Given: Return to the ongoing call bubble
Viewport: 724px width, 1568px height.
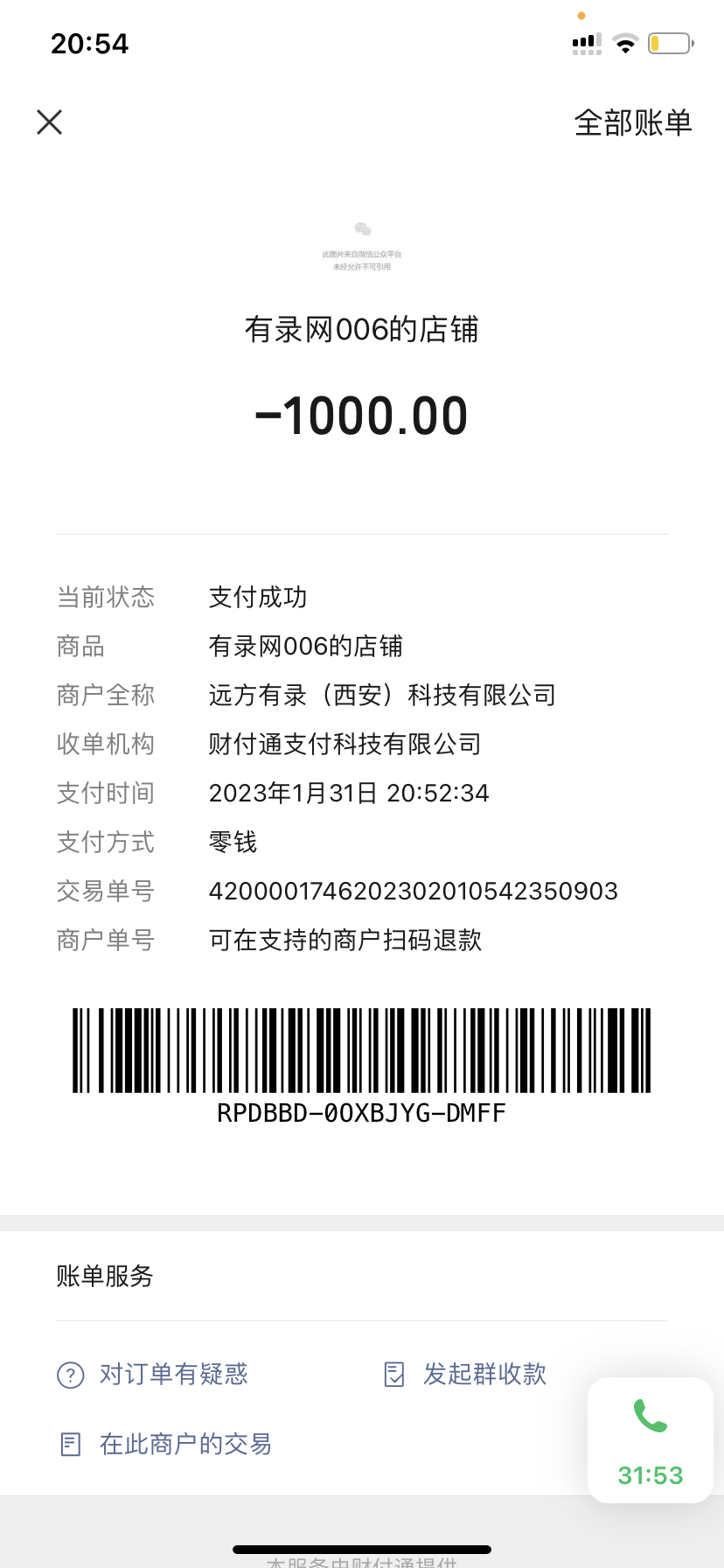Looking at the screenshot, I should (x=650, y=1440).
